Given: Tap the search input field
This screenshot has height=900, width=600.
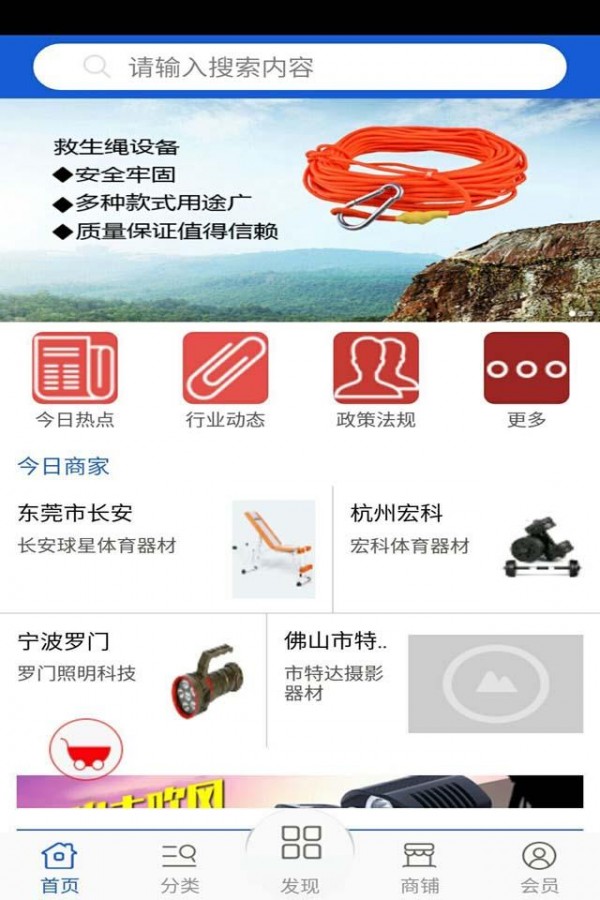Looking at the screenshot, I should (x=300, y=67).
